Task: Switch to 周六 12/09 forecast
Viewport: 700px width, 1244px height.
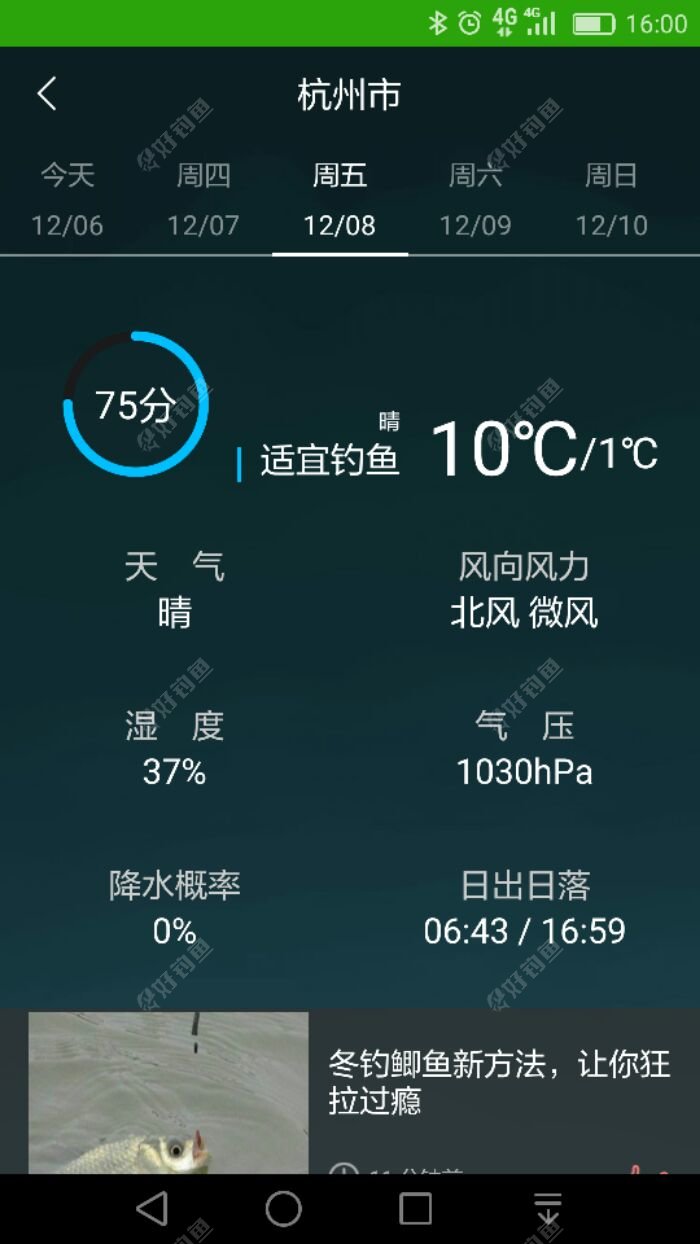Action: (x=475, y=201)
